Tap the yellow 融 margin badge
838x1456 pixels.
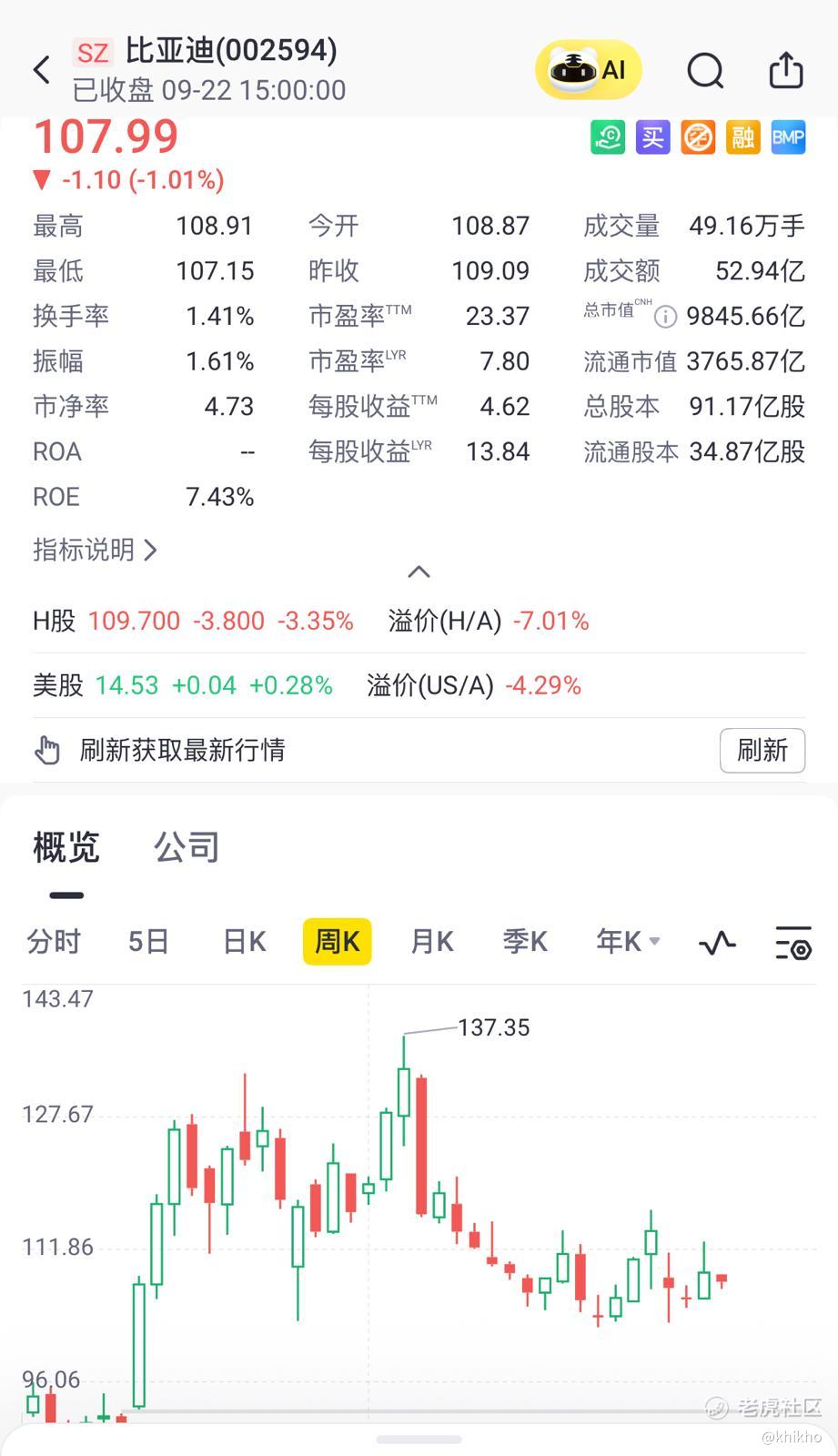742,138
